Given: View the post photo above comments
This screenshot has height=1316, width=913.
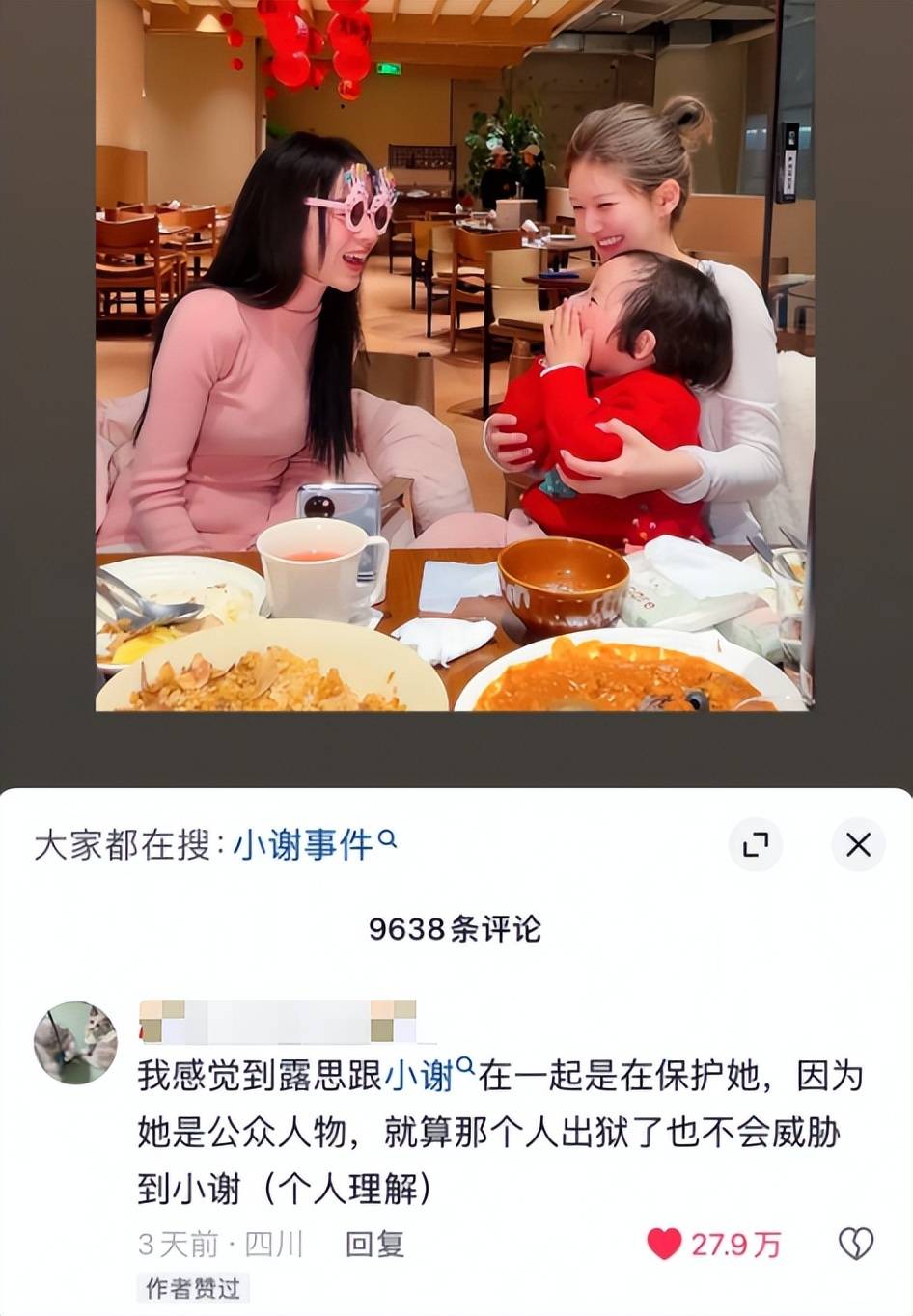Looking at the screenshot, I should tap(454, 357).
